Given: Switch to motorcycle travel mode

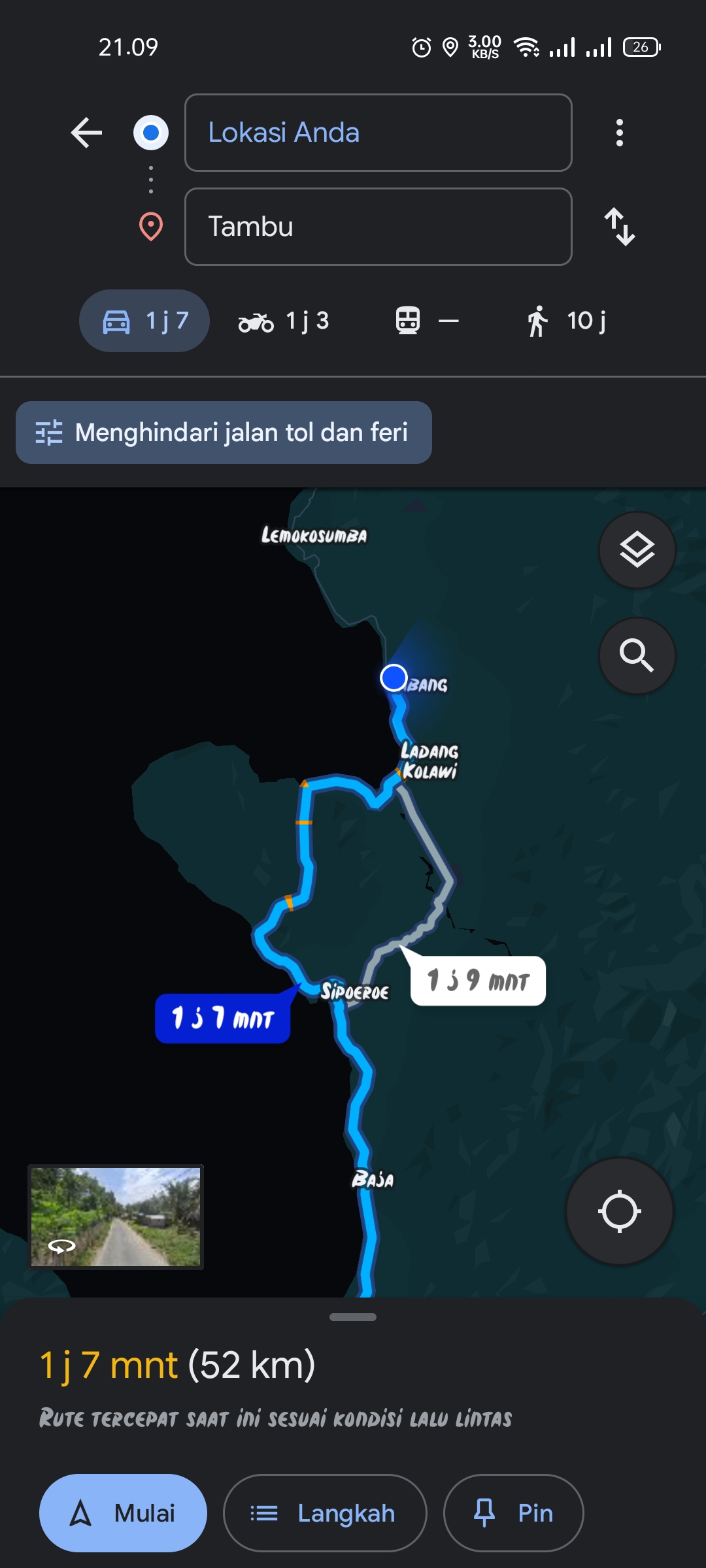Looking at the screenshot, I should point(284,321).
